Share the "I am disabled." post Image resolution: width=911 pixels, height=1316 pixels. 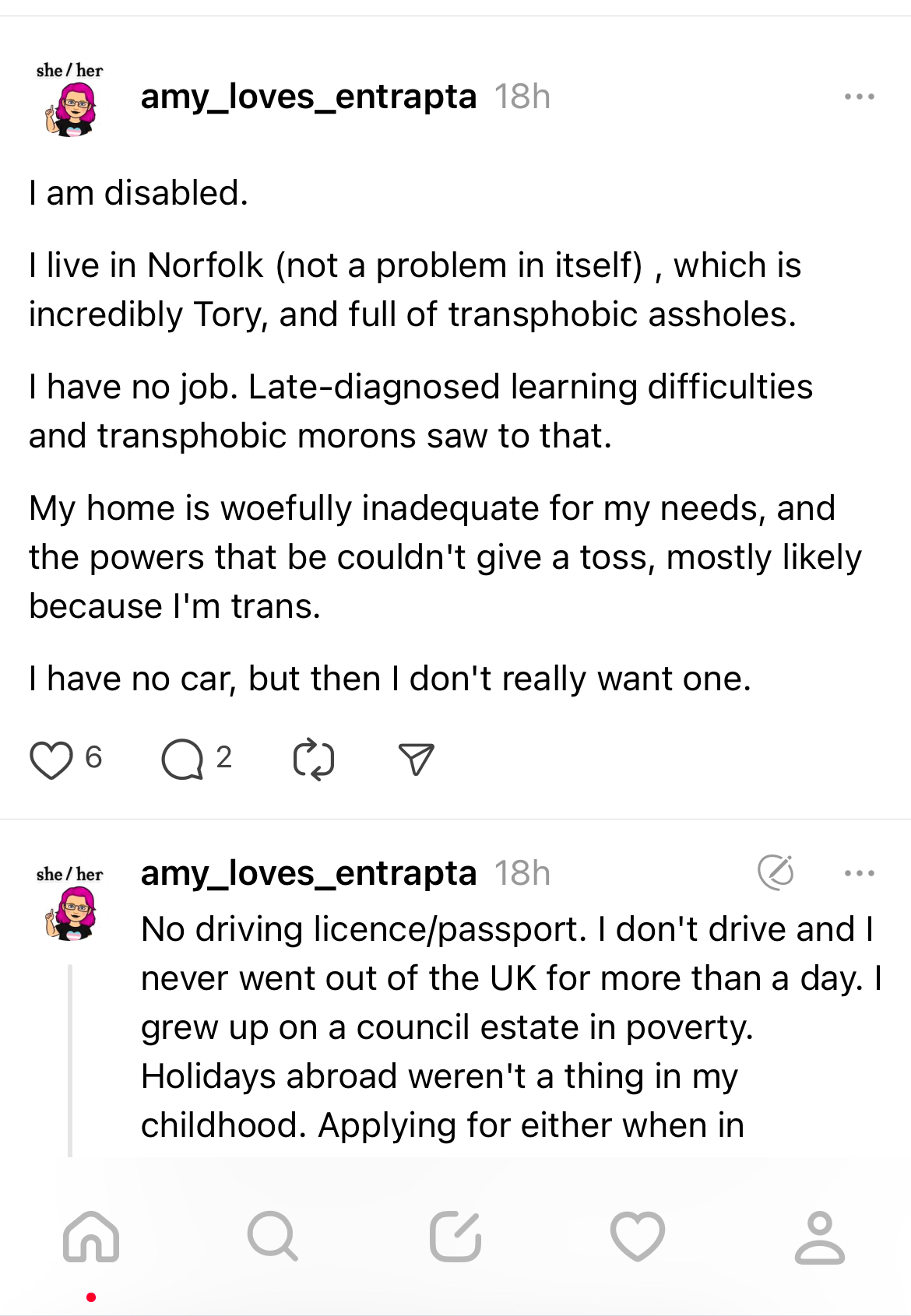[416, 760]
